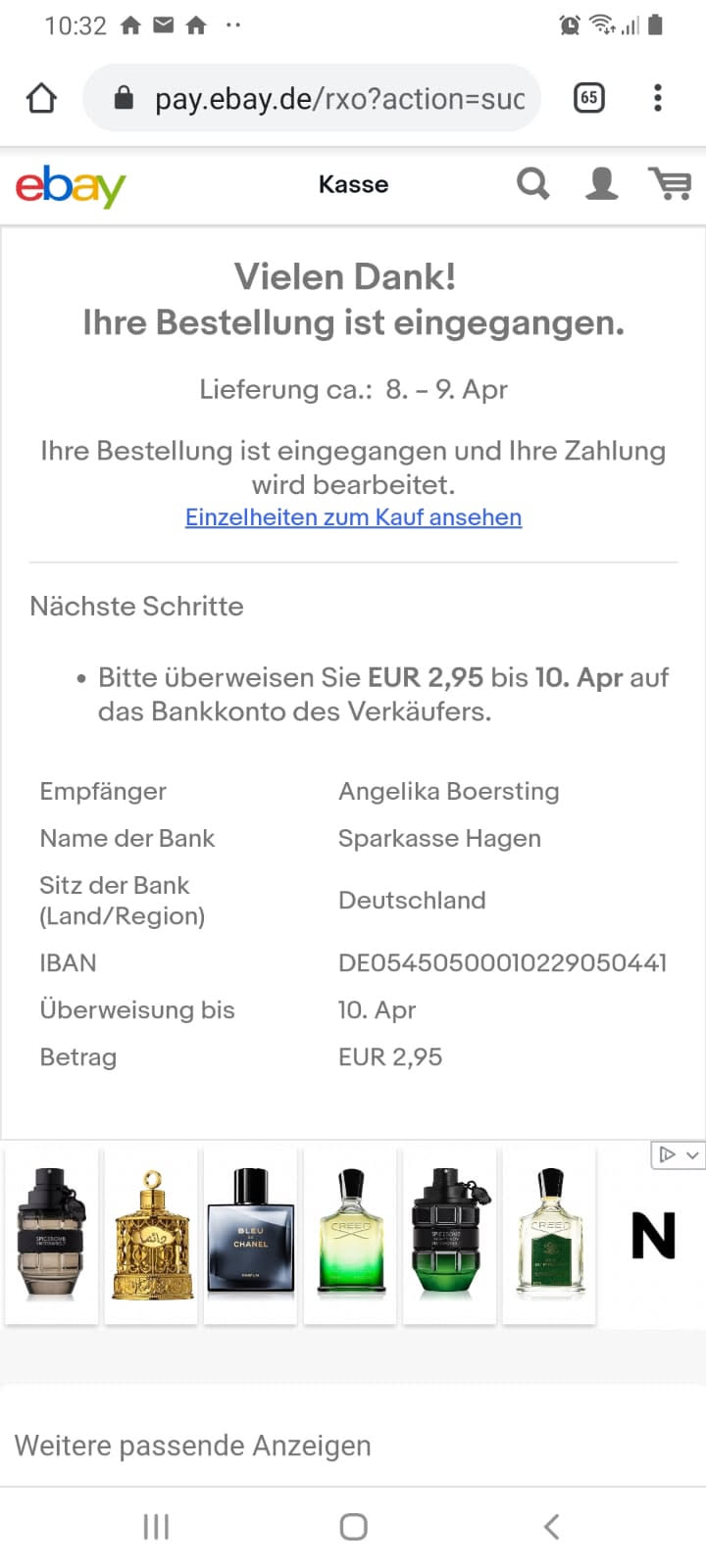Show recent apps from the navigation bar
This screenshot has height=1568, width=706.
(x=156, y=1526)
